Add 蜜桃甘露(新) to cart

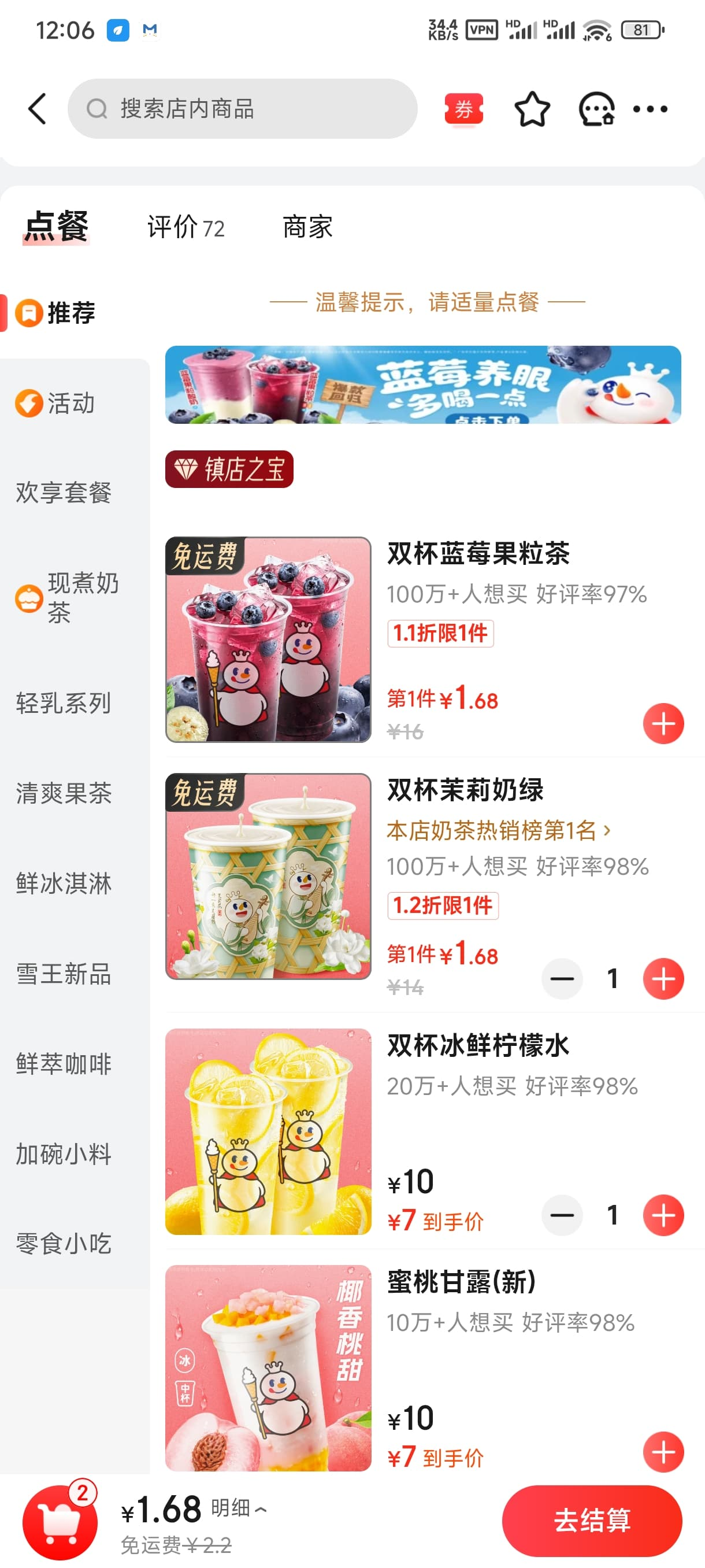click(663, 1452)
